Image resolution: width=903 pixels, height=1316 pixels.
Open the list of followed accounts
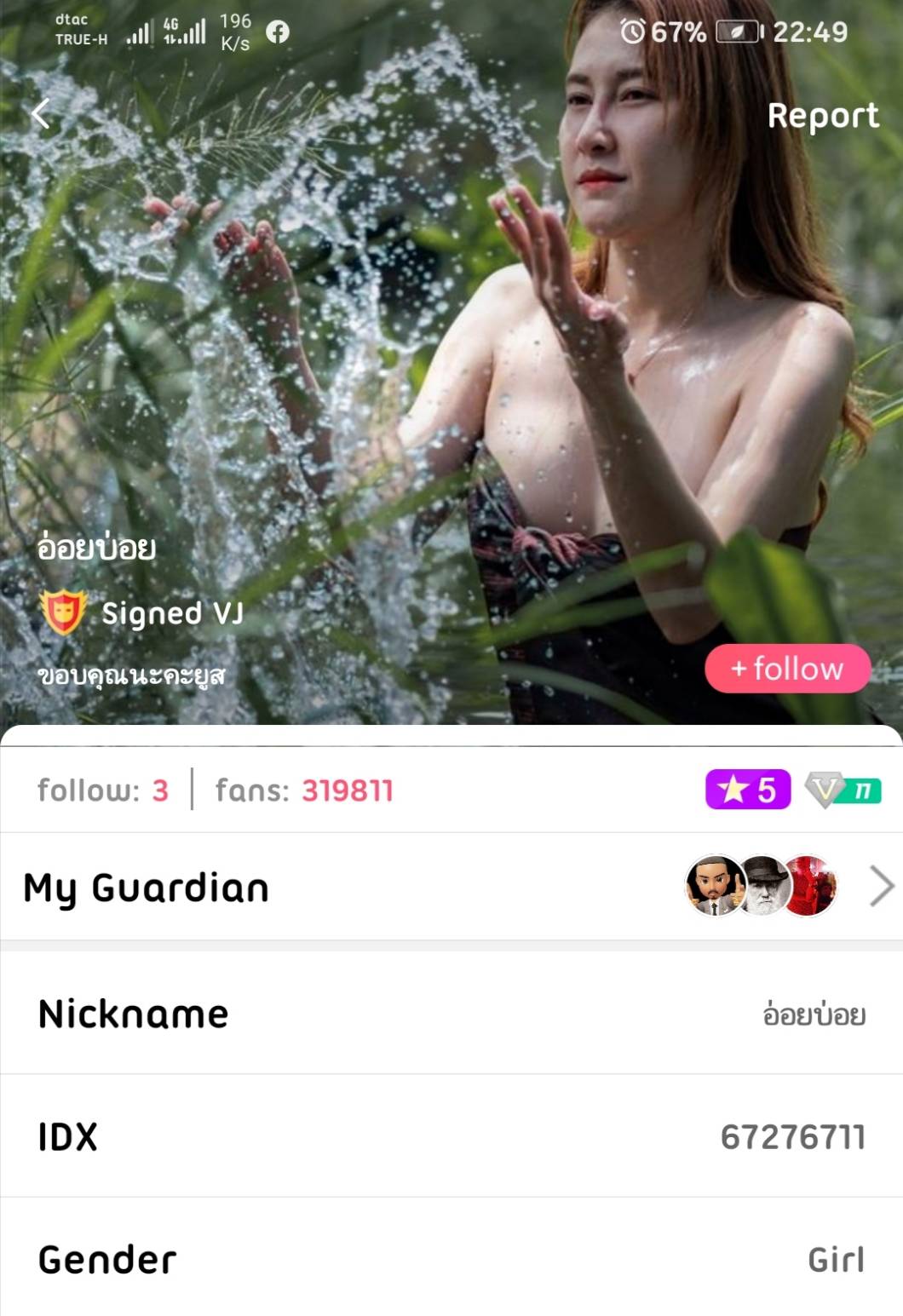[x=103, y=790]
